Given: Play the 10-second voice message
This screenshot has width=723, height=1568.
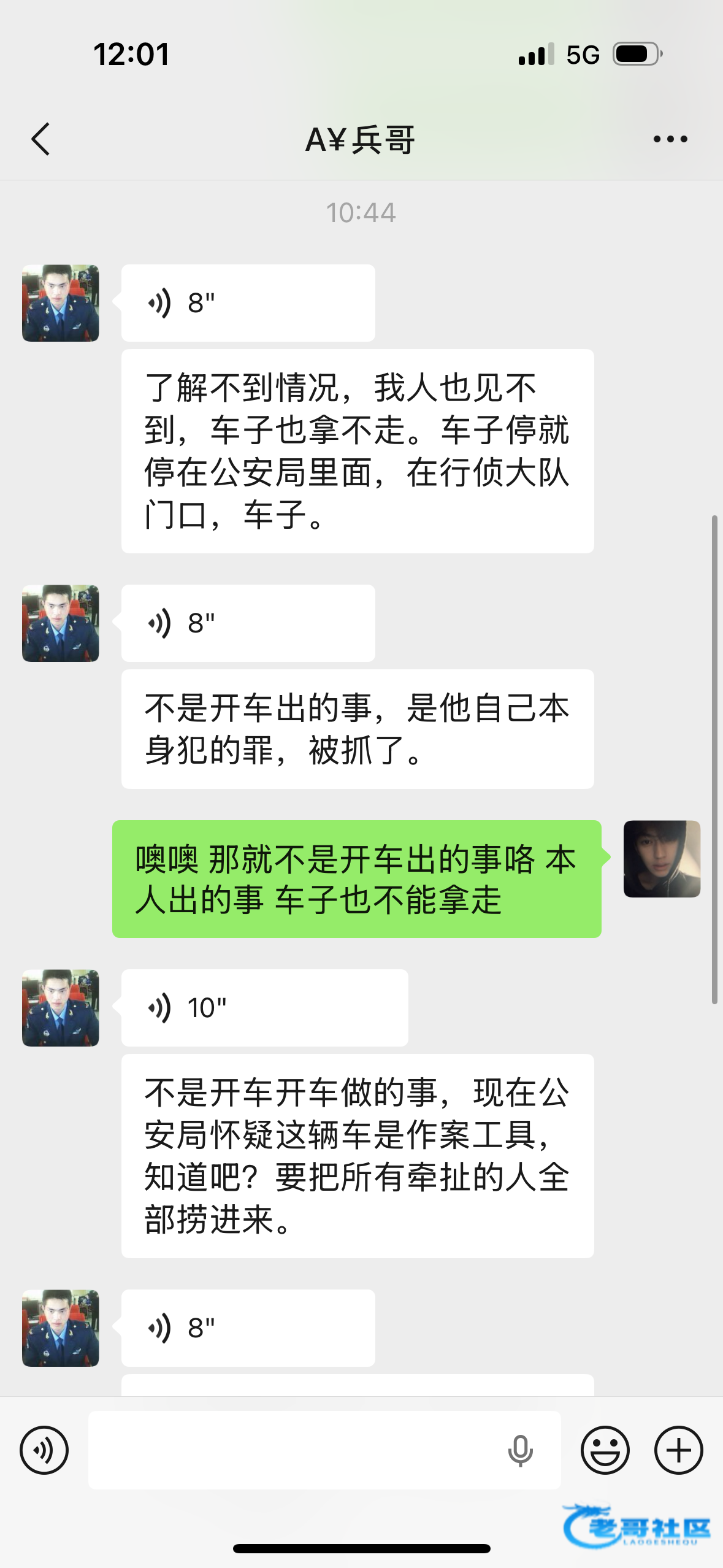Looking at the screenshot, I should [264, 1007].
